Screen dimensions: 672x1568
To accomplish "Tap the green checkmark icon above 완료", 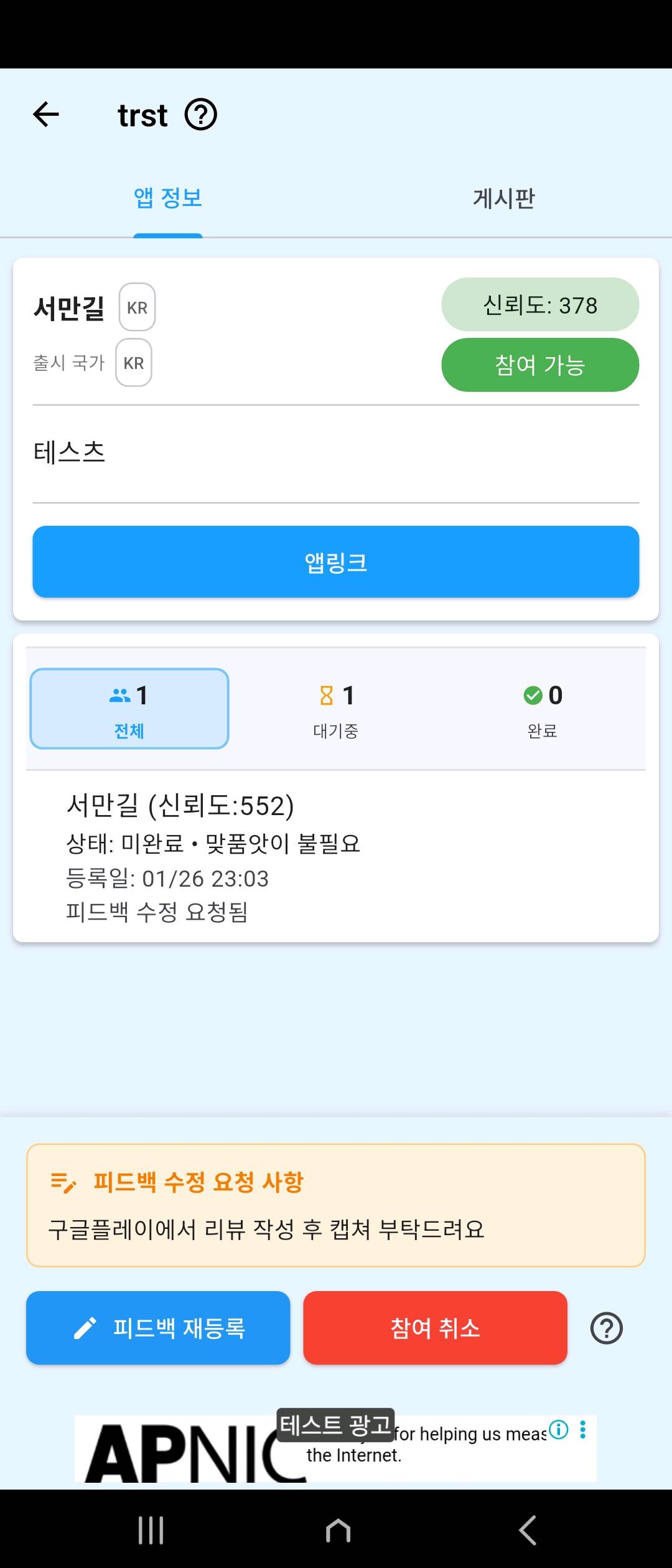I will pyautogui.click(x=532, y=695).
